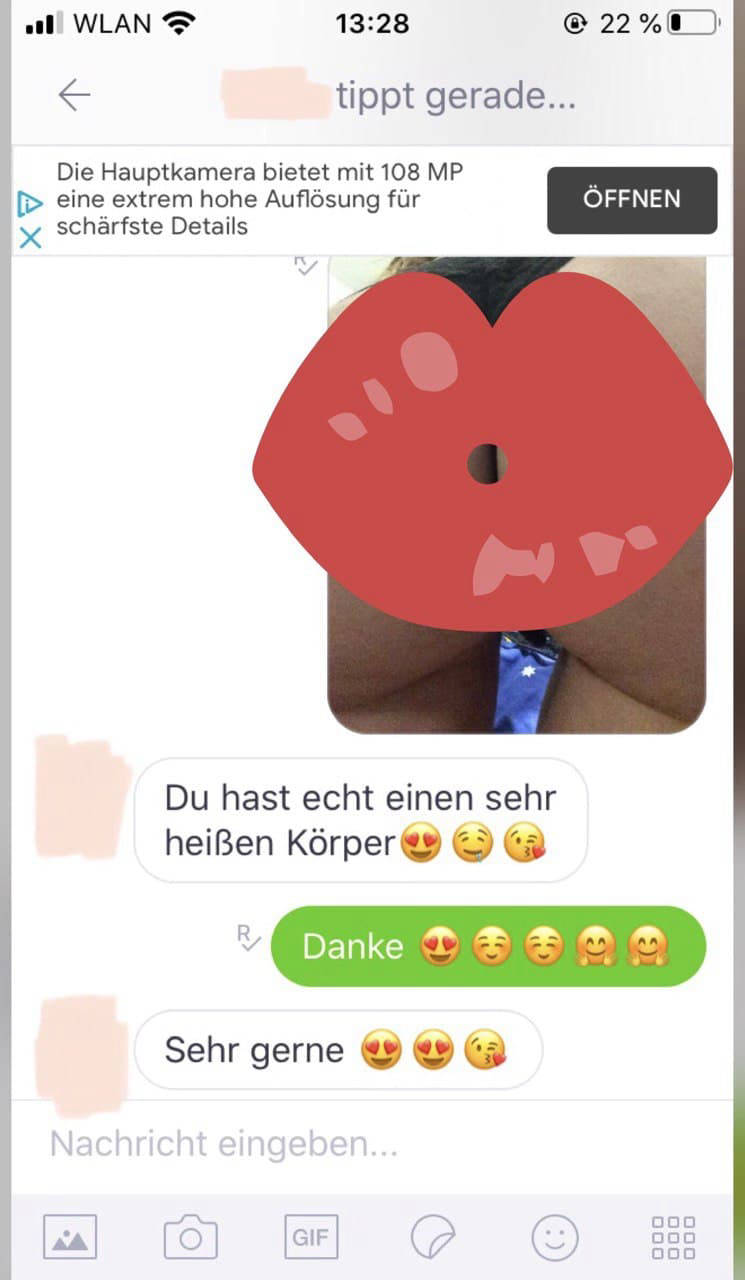Go back using the arrow icon

[74, 95]
